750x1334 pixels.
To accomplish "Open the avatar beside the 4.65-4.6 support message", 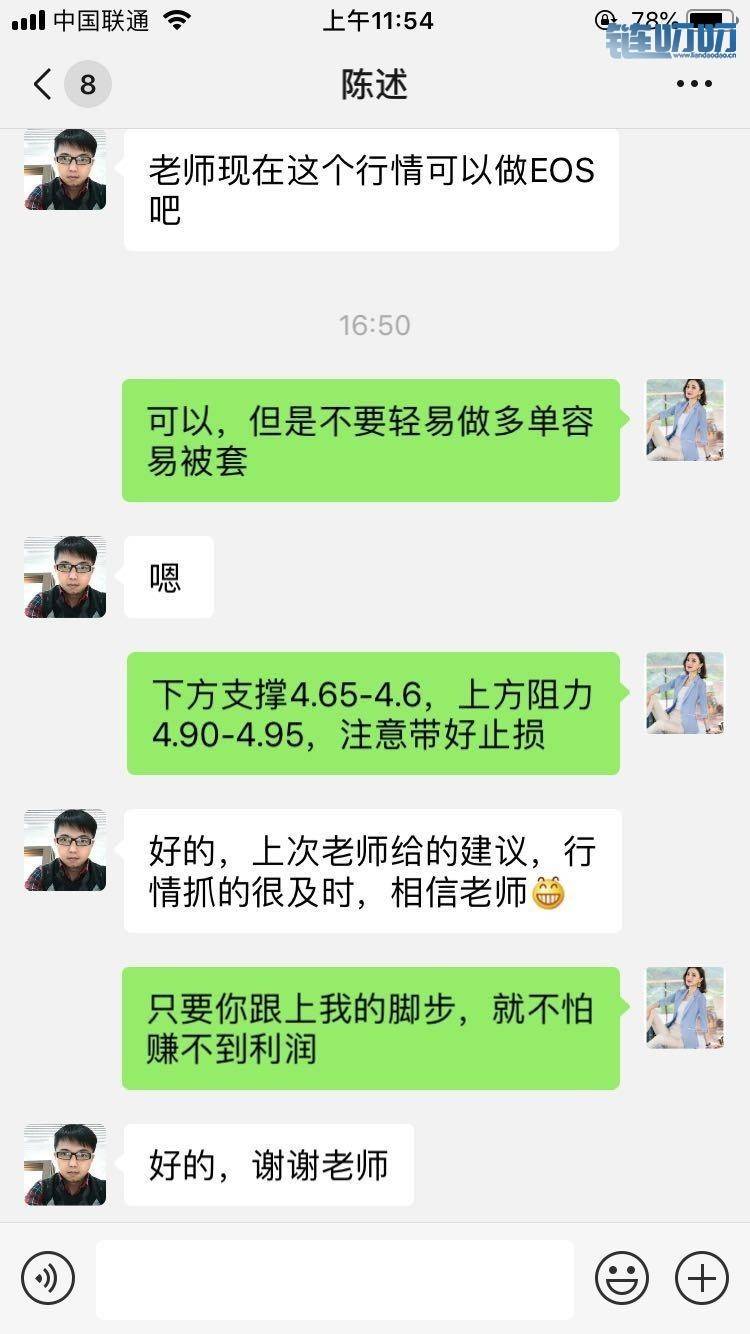I will pyautogui.click(x=685, y=693).
